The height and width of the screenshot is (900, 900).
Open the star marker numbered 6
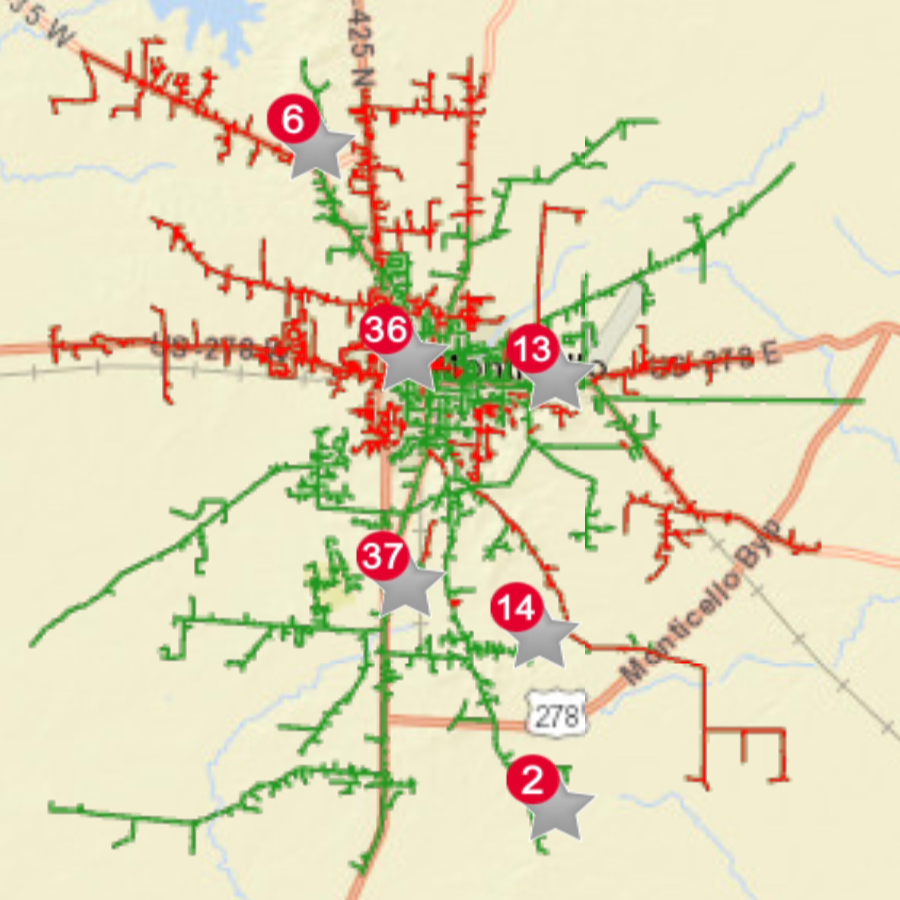(x=319, y=150)
